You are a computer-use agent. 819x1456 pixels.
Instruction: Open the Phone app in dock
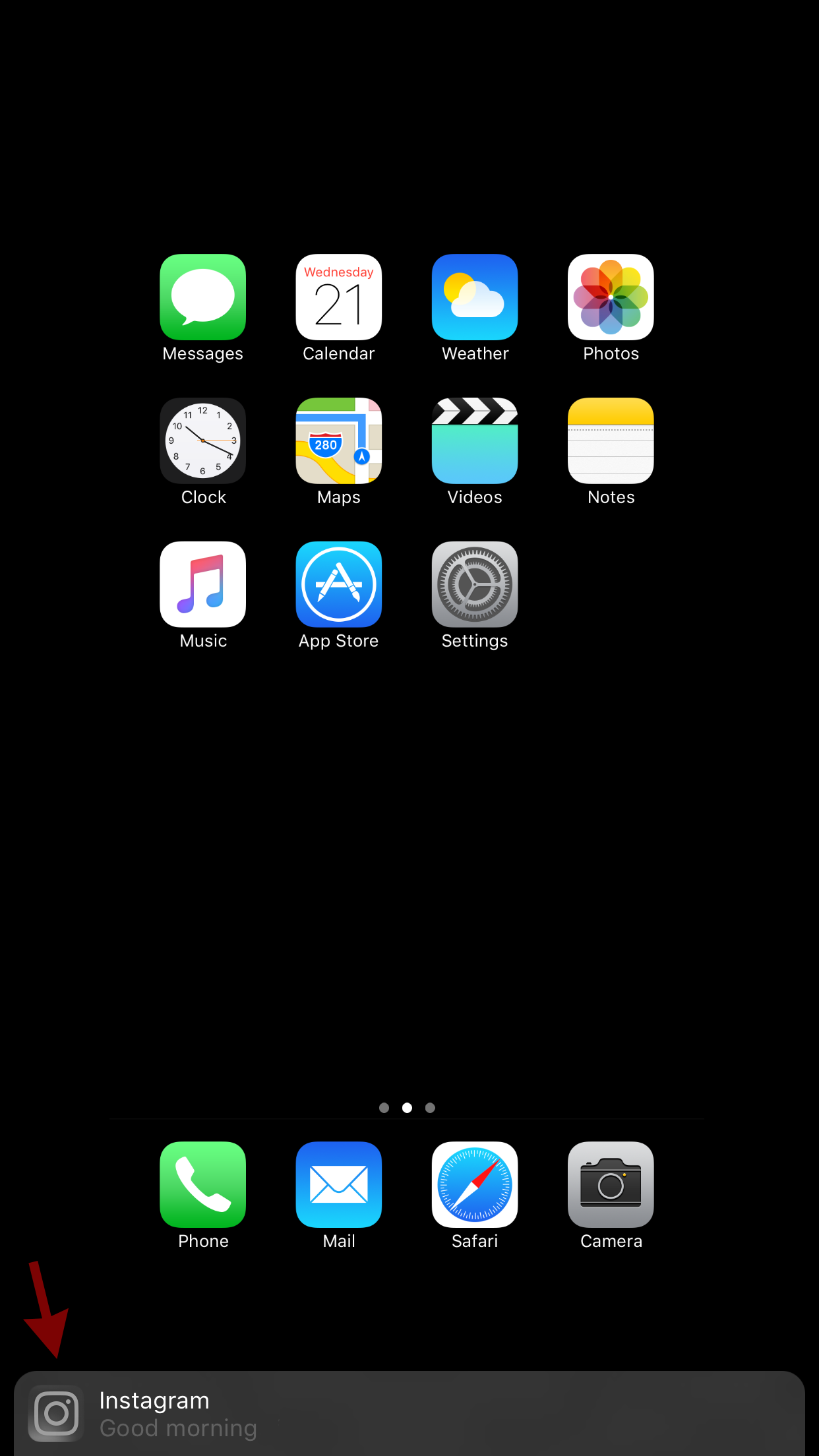click(x=202, y=1184)
